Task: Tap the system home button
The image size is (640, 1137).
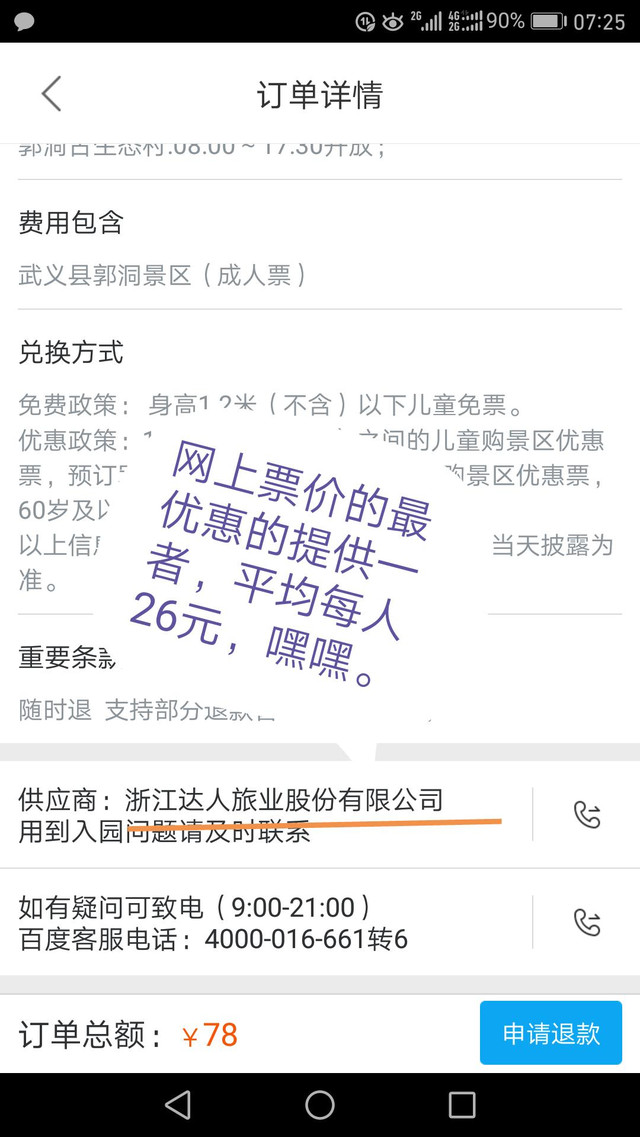Action: (320, 1104)
